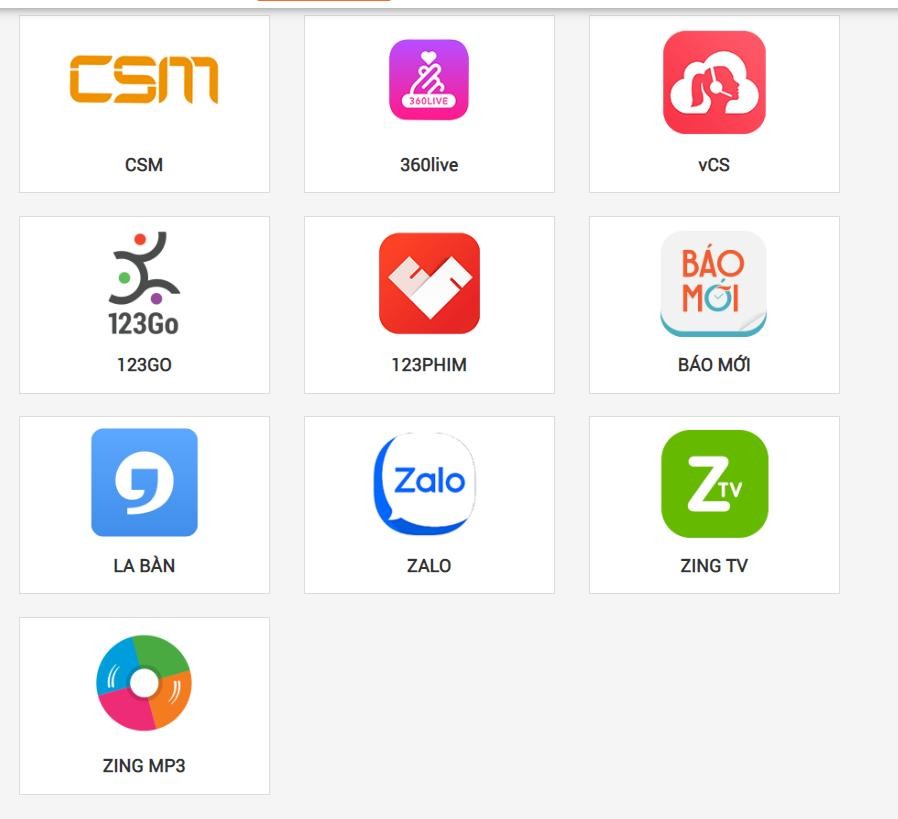898x819 pixels.
Task: Open the vCS app card
Action: tap(714, 103)
